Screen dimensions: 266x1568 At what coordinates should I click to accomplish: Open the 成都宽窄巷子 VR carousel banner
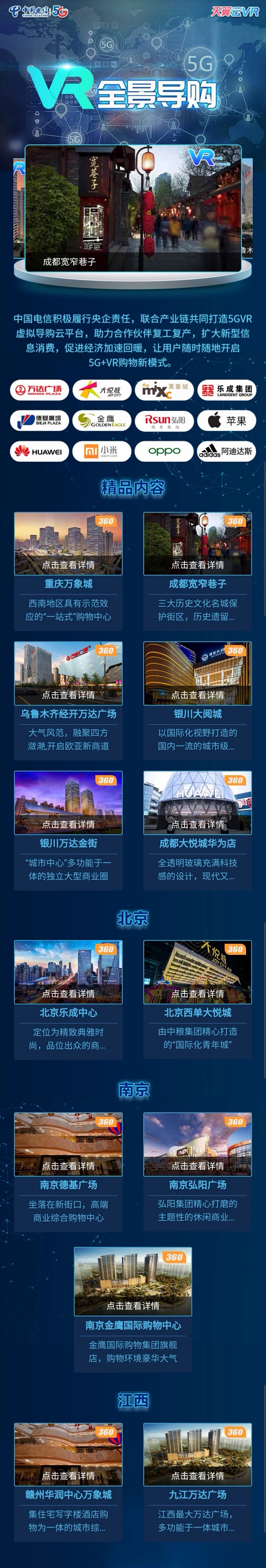click(x=133, y=207)
